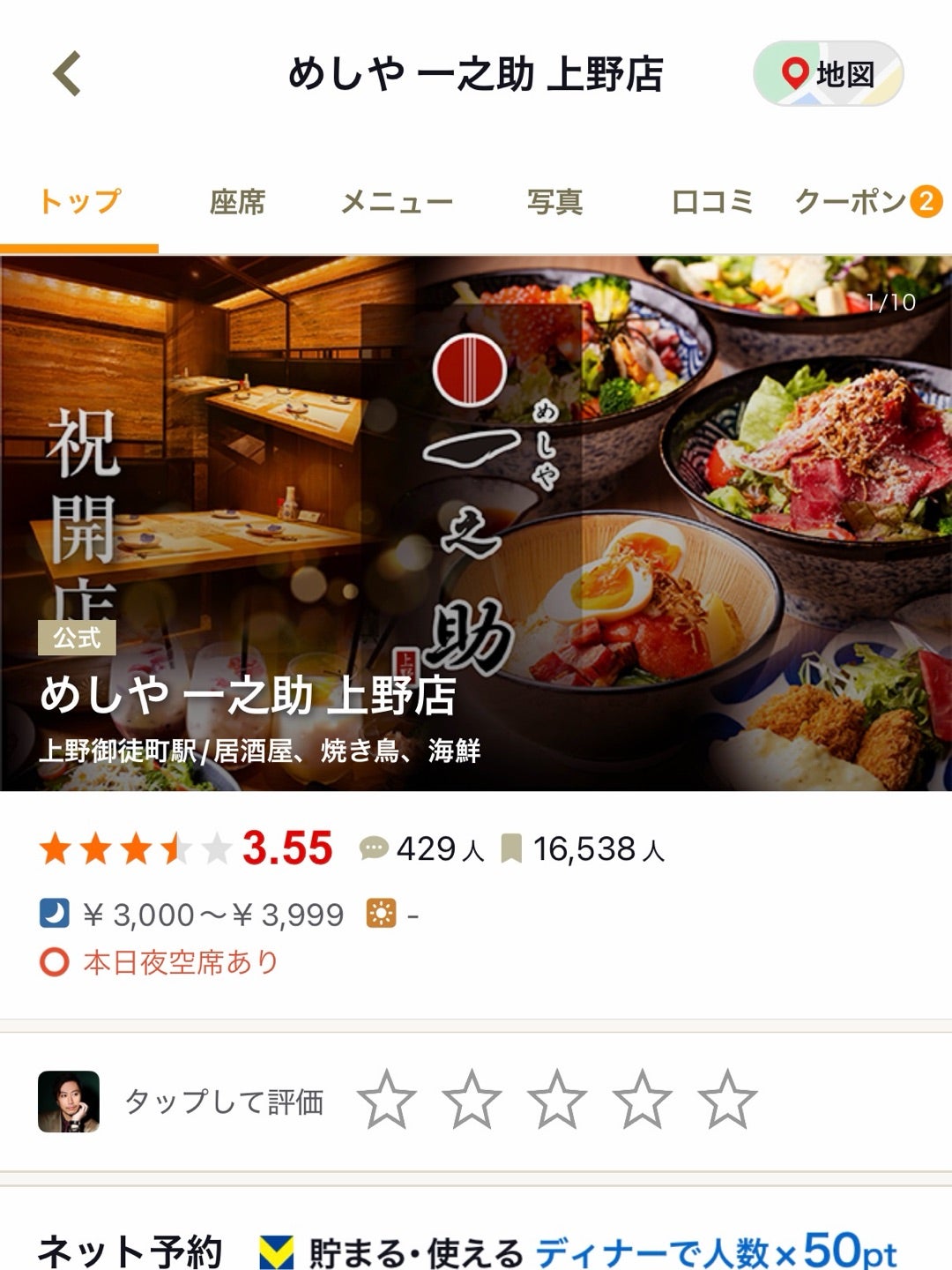Rate the restaurant one star
Viewport: 952px width, 1270px height.
click(386, 1100)
